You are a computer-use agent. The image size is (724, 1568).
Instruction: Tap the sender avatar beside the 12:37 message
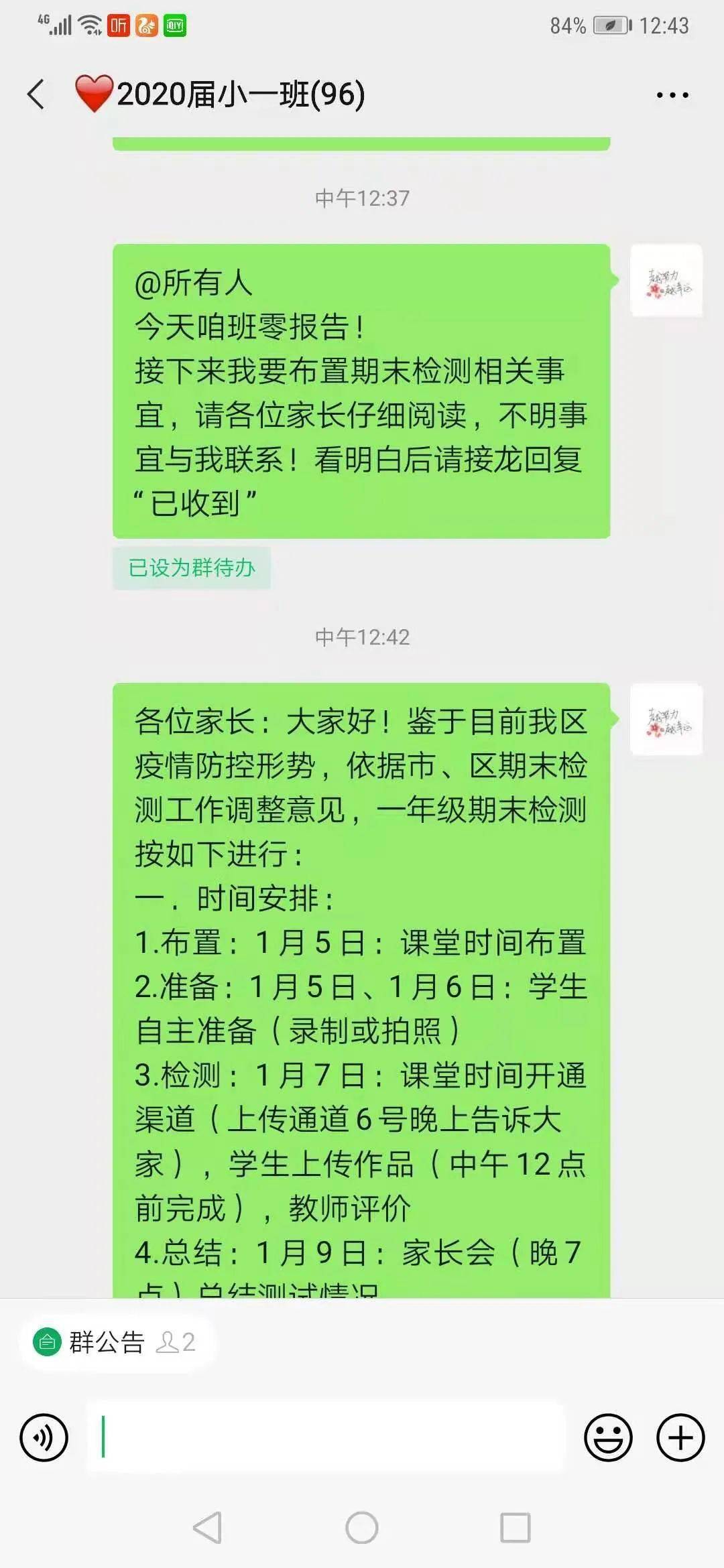click(x=666, y=280)
